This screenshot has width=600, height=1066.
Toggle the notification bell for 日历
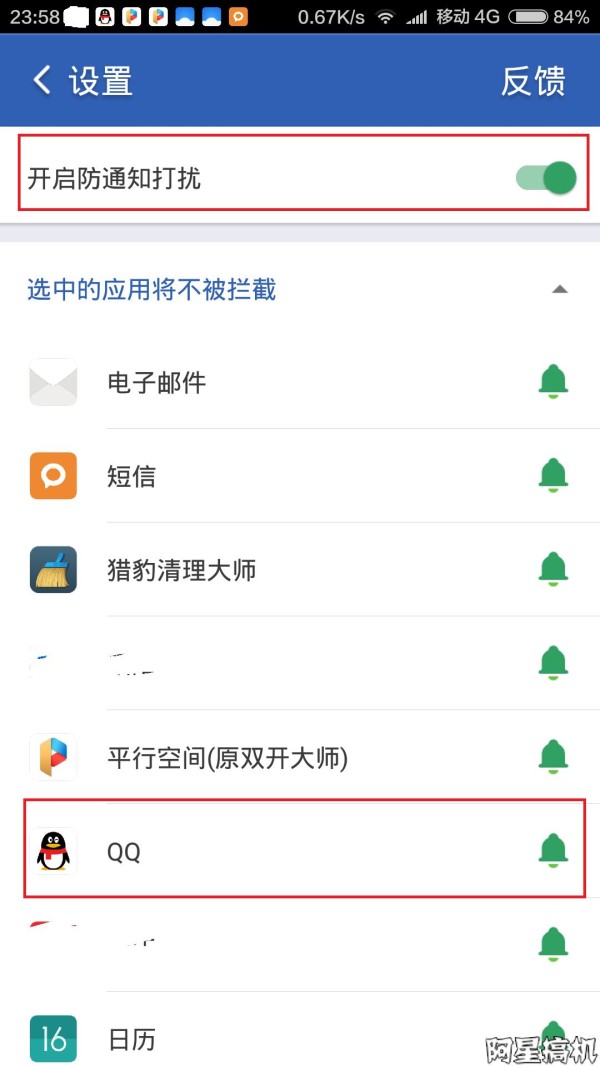(x=553, y=1035)
